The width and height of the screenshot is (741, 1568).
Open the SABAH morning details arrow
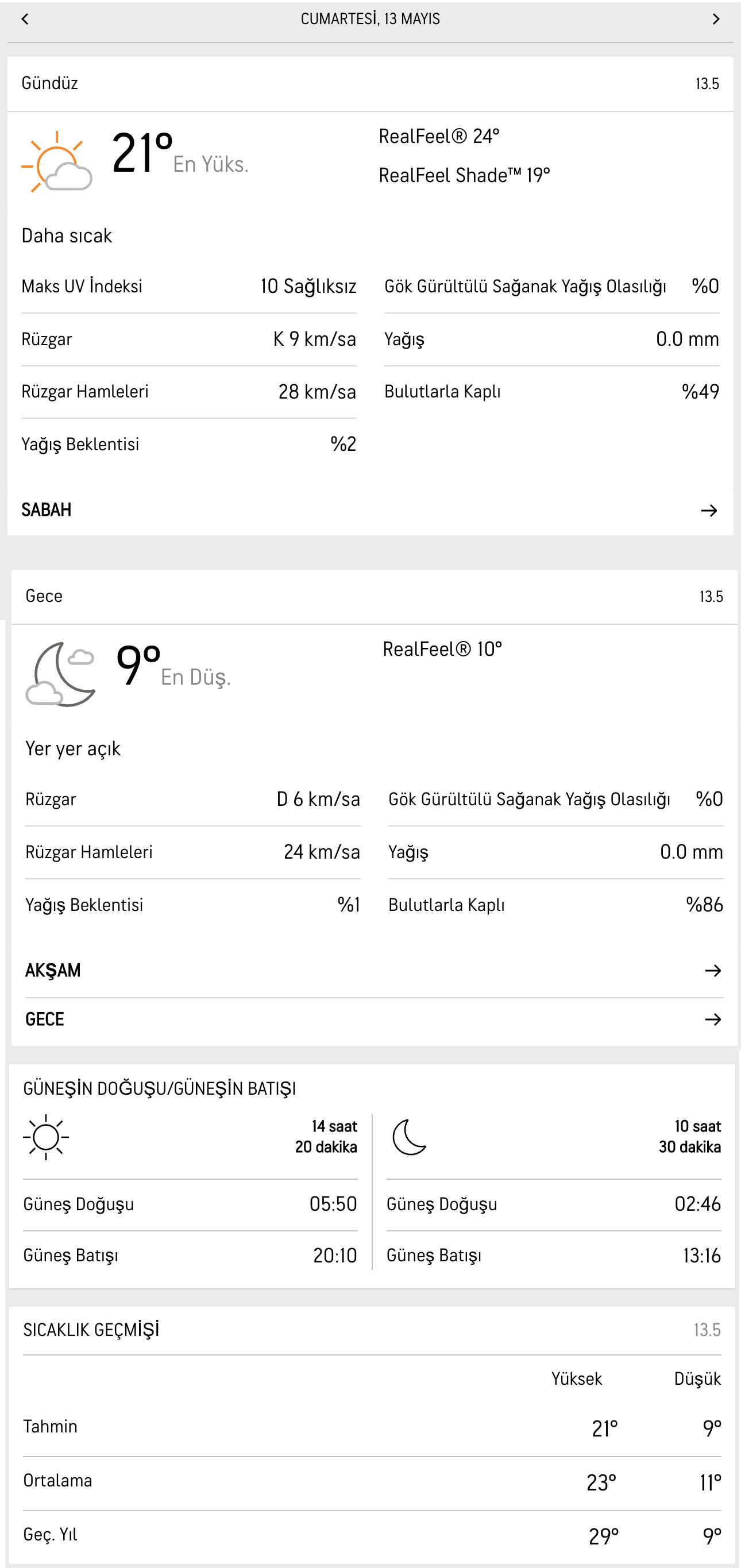(x=711, y=510)
